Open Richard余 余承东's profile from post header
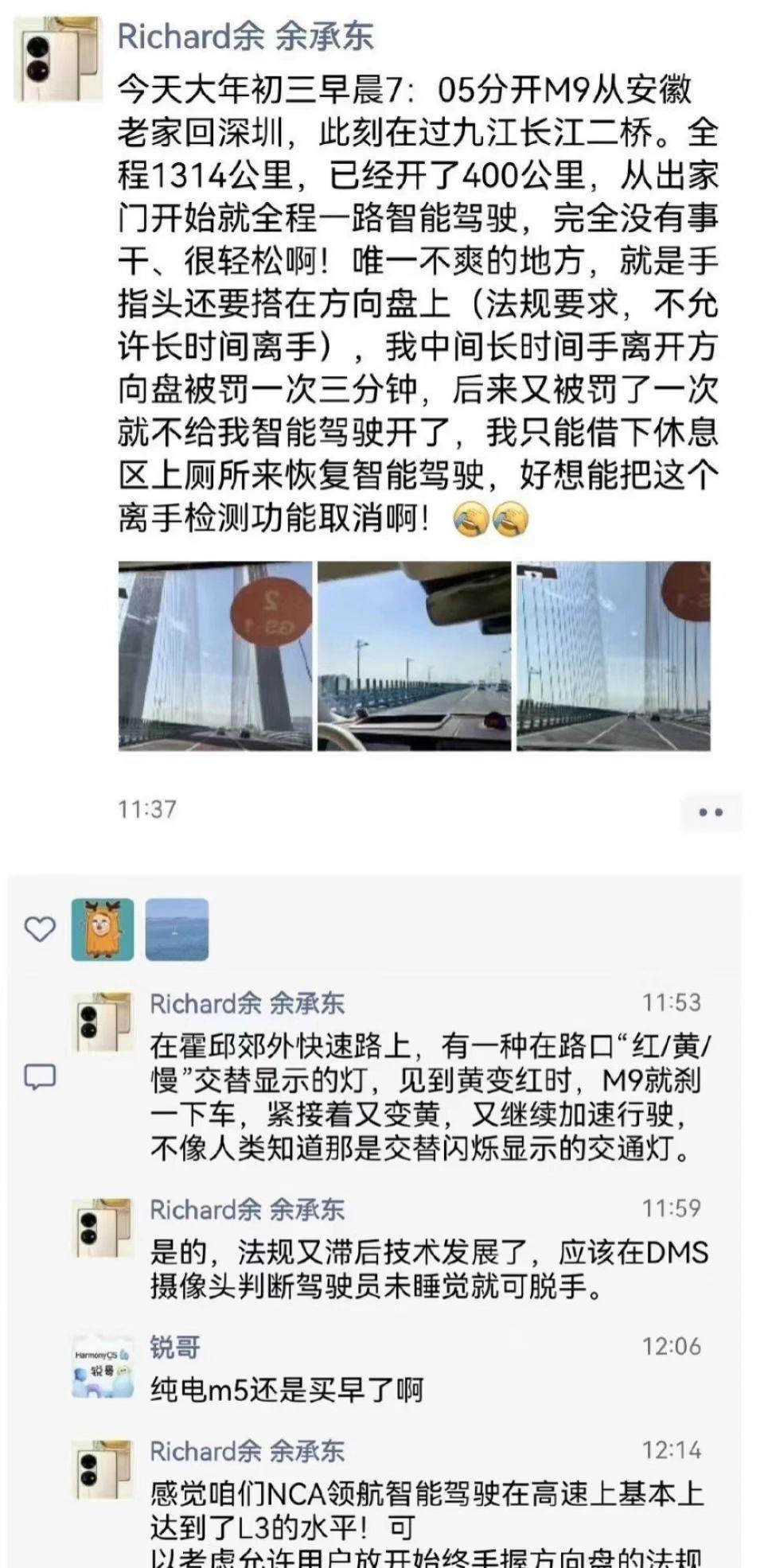764x1568 pixels. pos(245,37)
